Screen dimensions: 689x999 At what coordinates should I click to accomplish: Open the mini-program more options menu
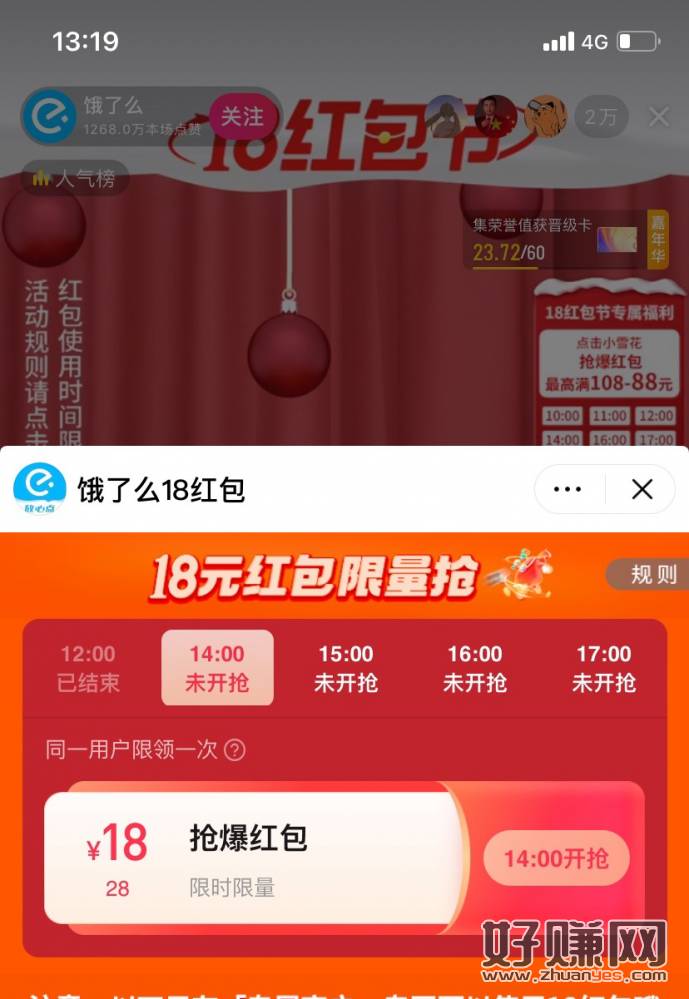pyautogui.click(x=567, y=489)
